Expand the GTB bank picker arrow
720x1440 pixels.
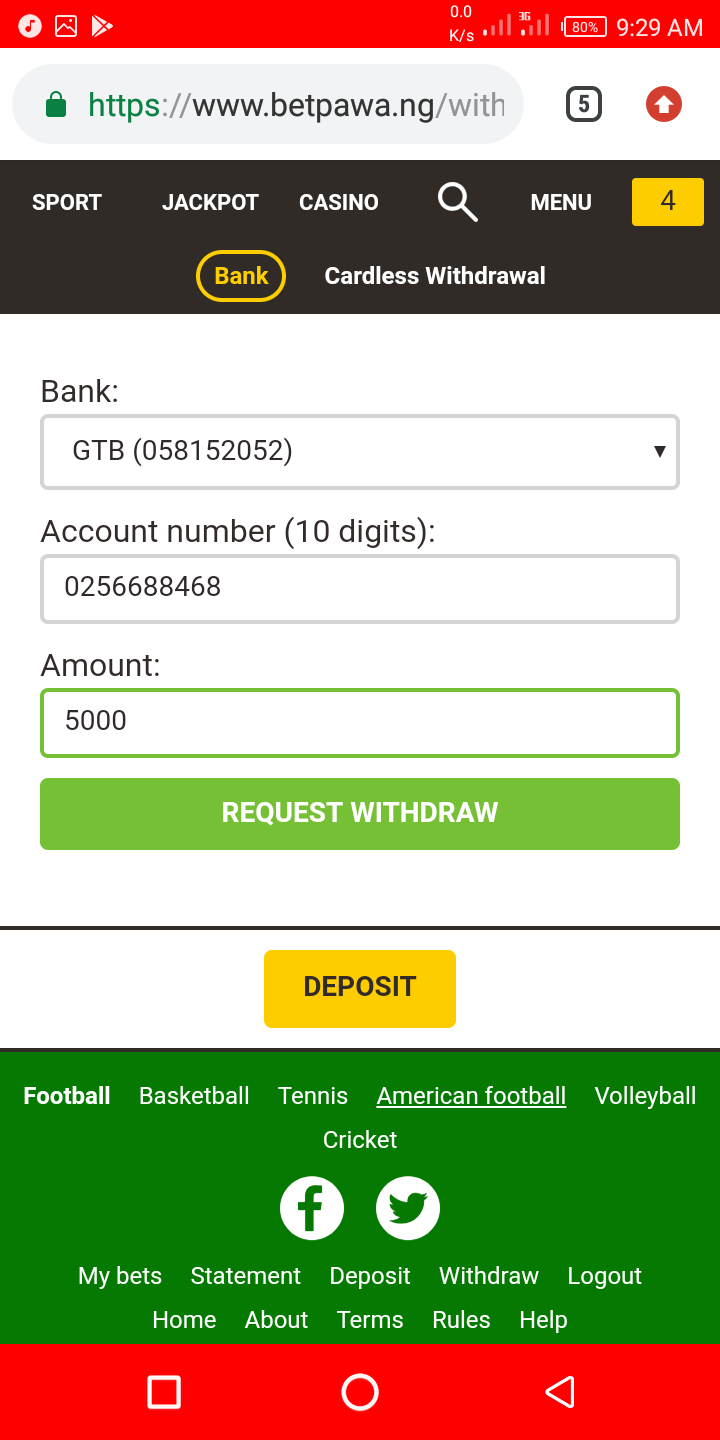659,452
